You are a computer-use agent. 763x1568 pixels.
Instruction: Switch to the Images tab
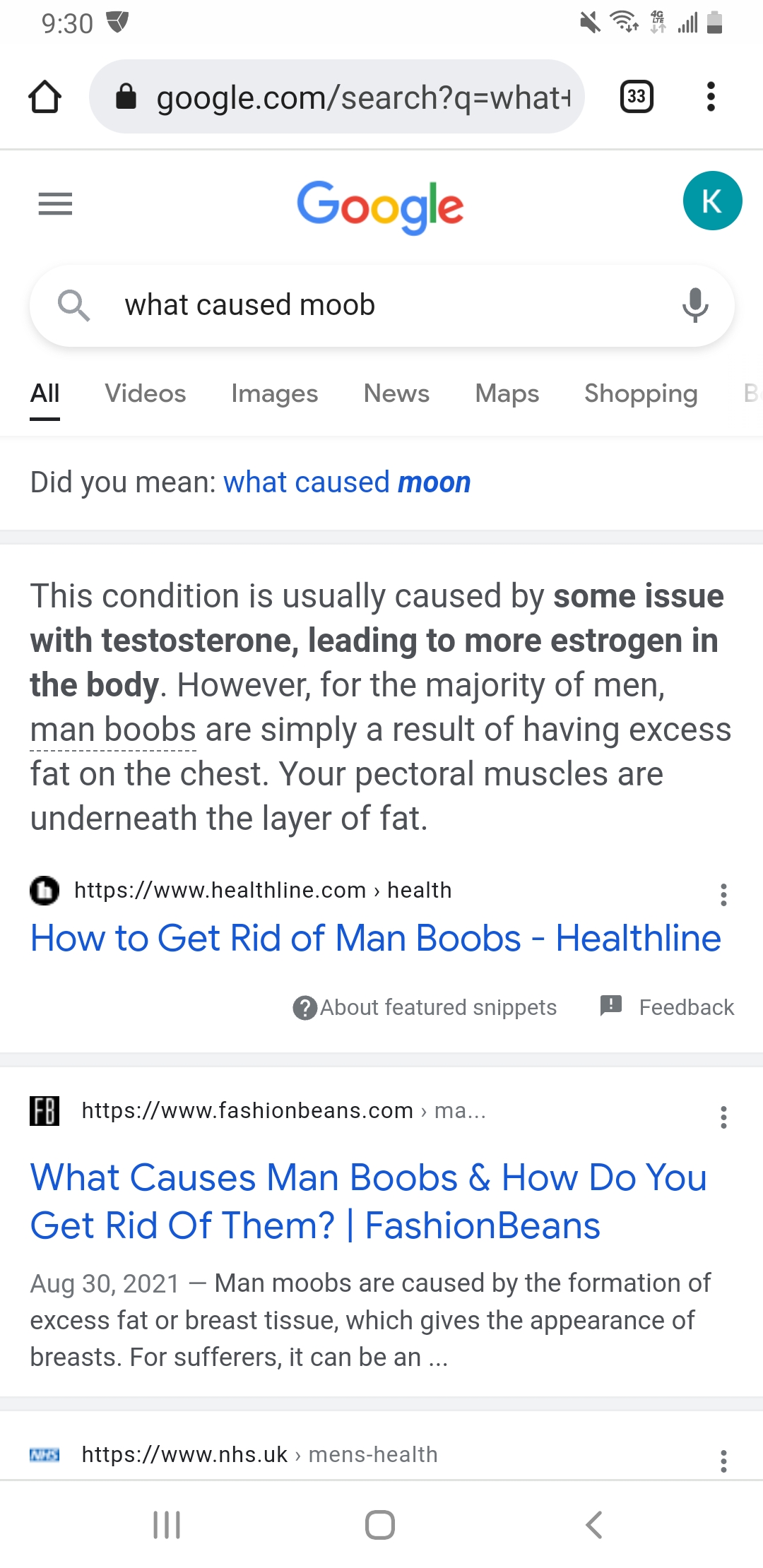[274, 393]
